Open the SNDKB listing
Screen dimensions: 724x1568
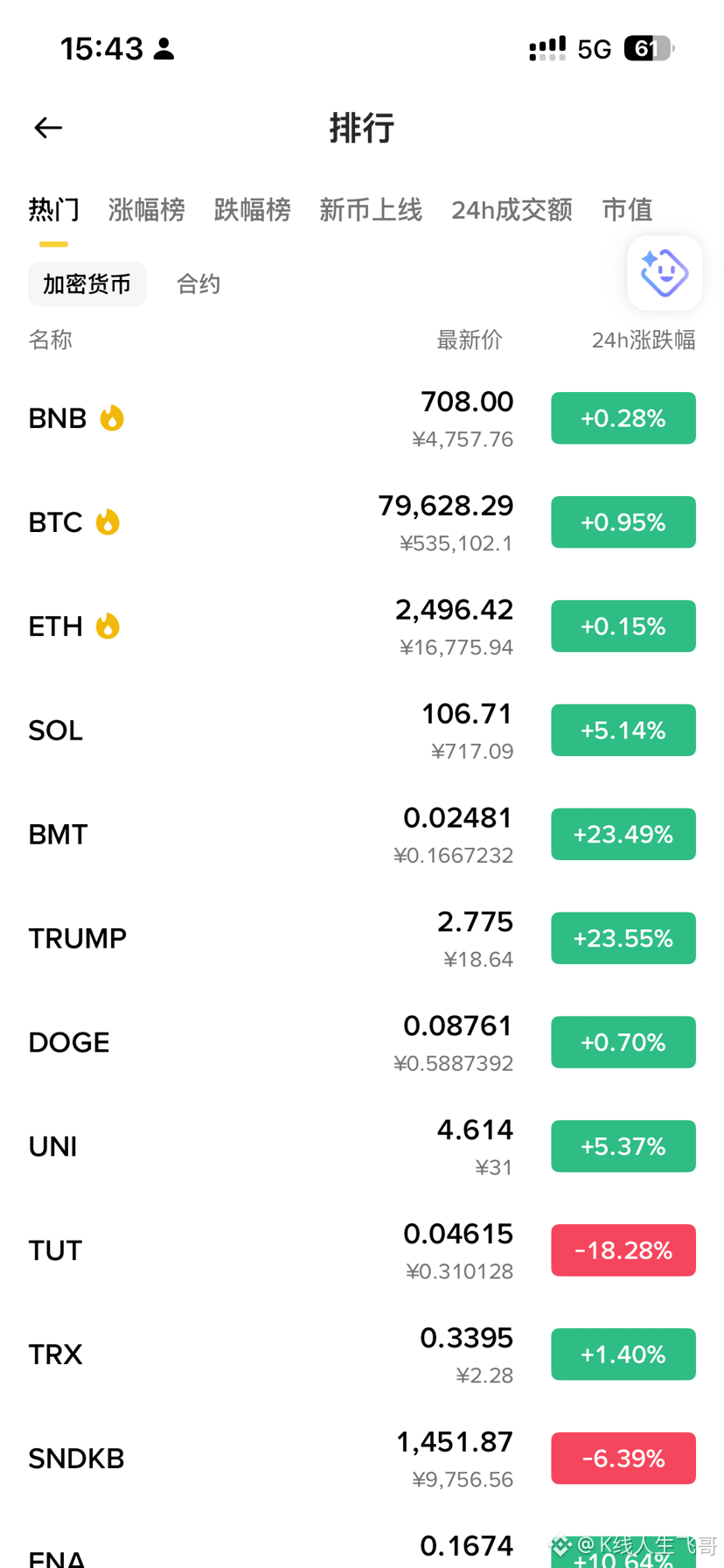pyautogui.click(x=362, y=1459)
